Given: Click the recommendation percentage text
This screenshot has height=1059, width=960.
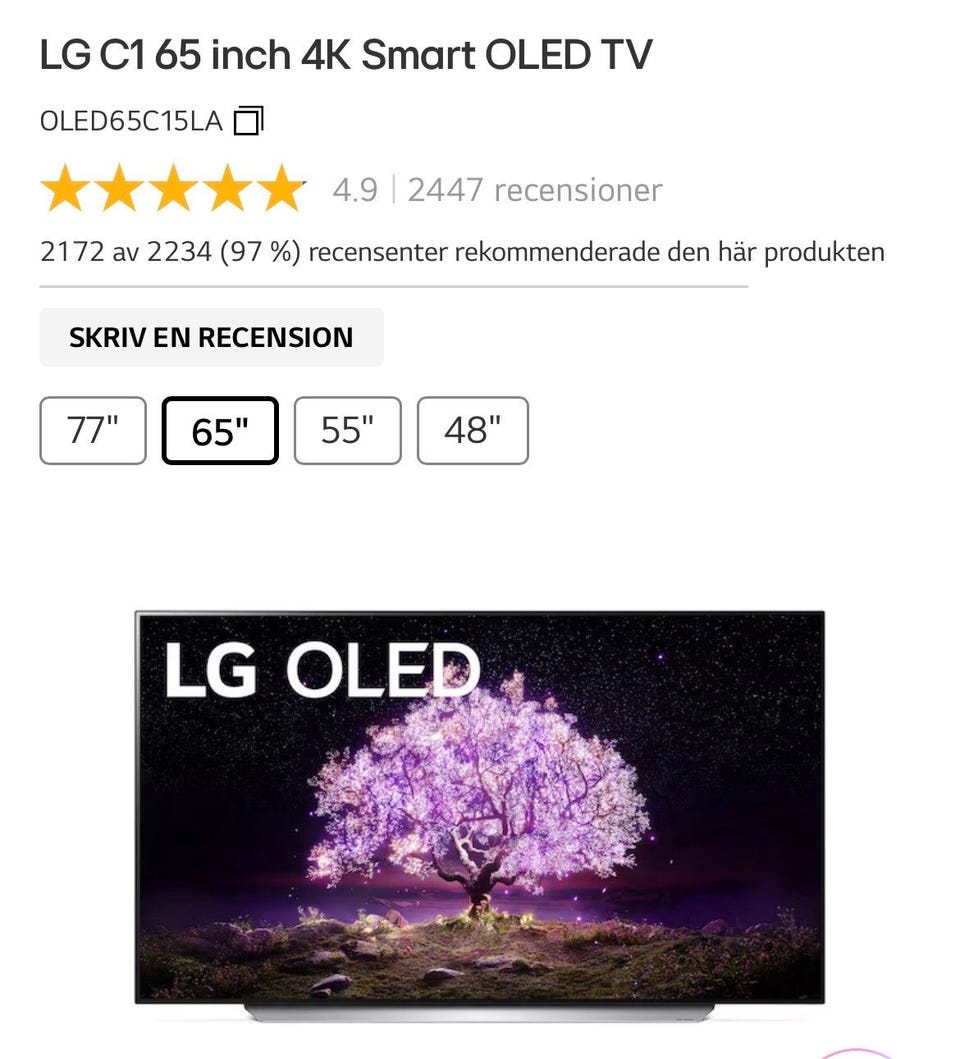Looking at the screenshot, I should [462, 252].
